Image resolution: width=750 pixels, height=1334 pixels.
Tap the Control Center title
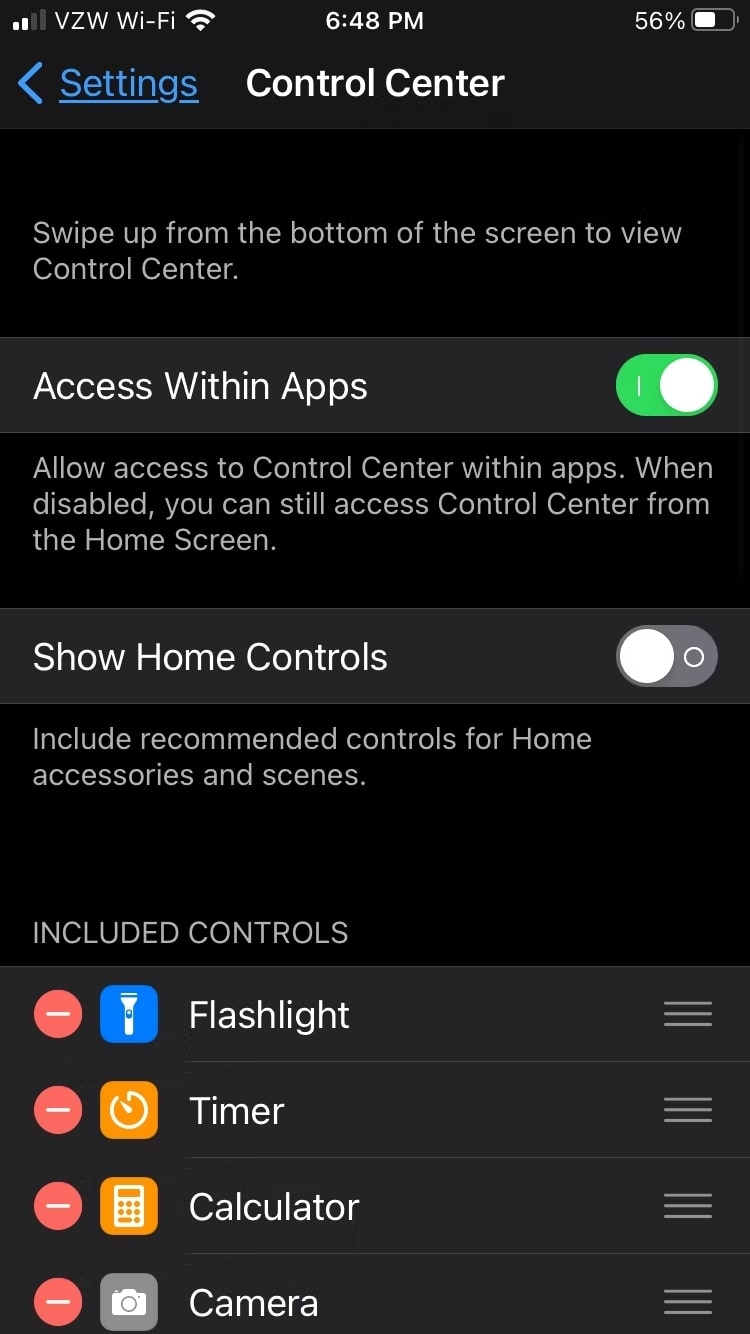[x=375, y=84]
